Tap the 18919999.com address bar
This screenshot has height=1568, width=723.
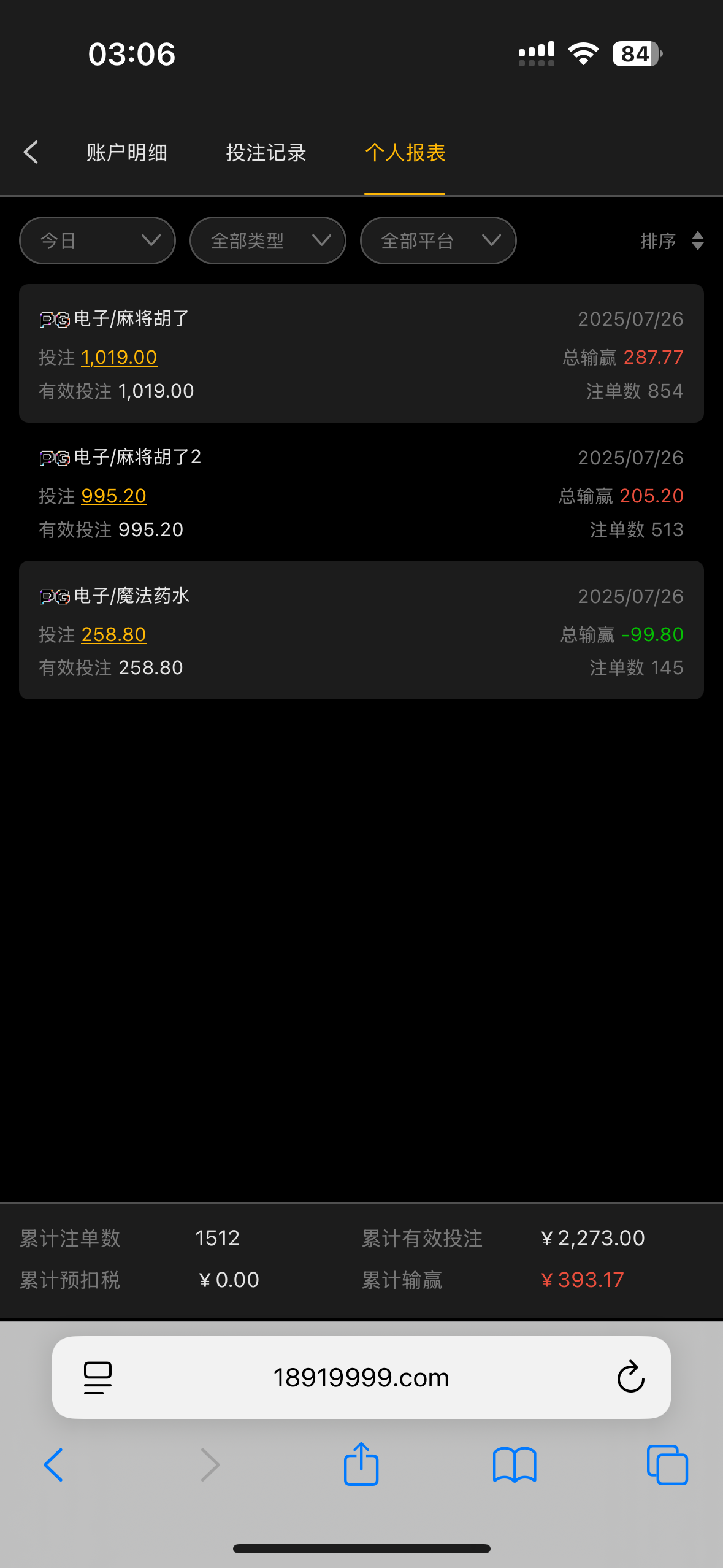point(361,1376)
